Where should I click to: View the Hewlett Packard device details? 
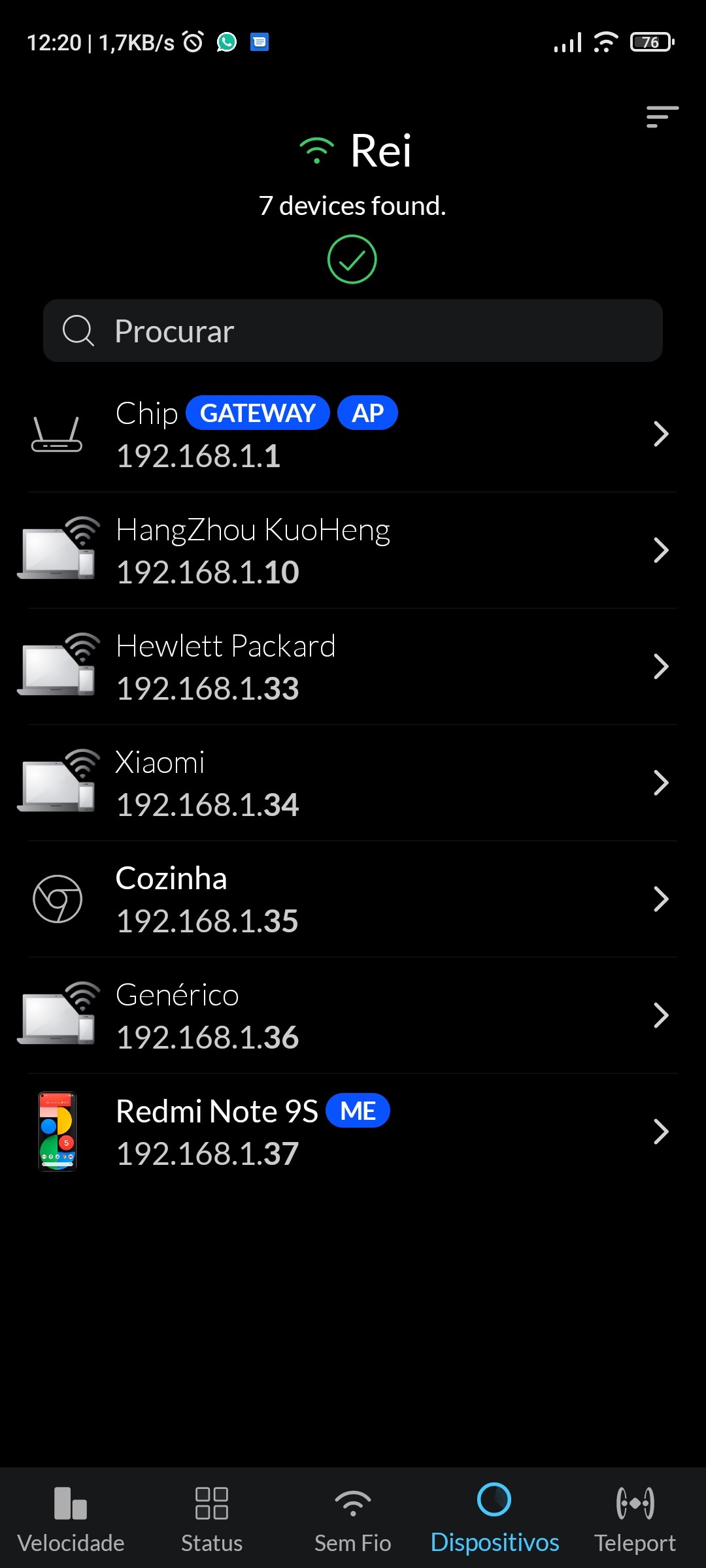point(353,667)
